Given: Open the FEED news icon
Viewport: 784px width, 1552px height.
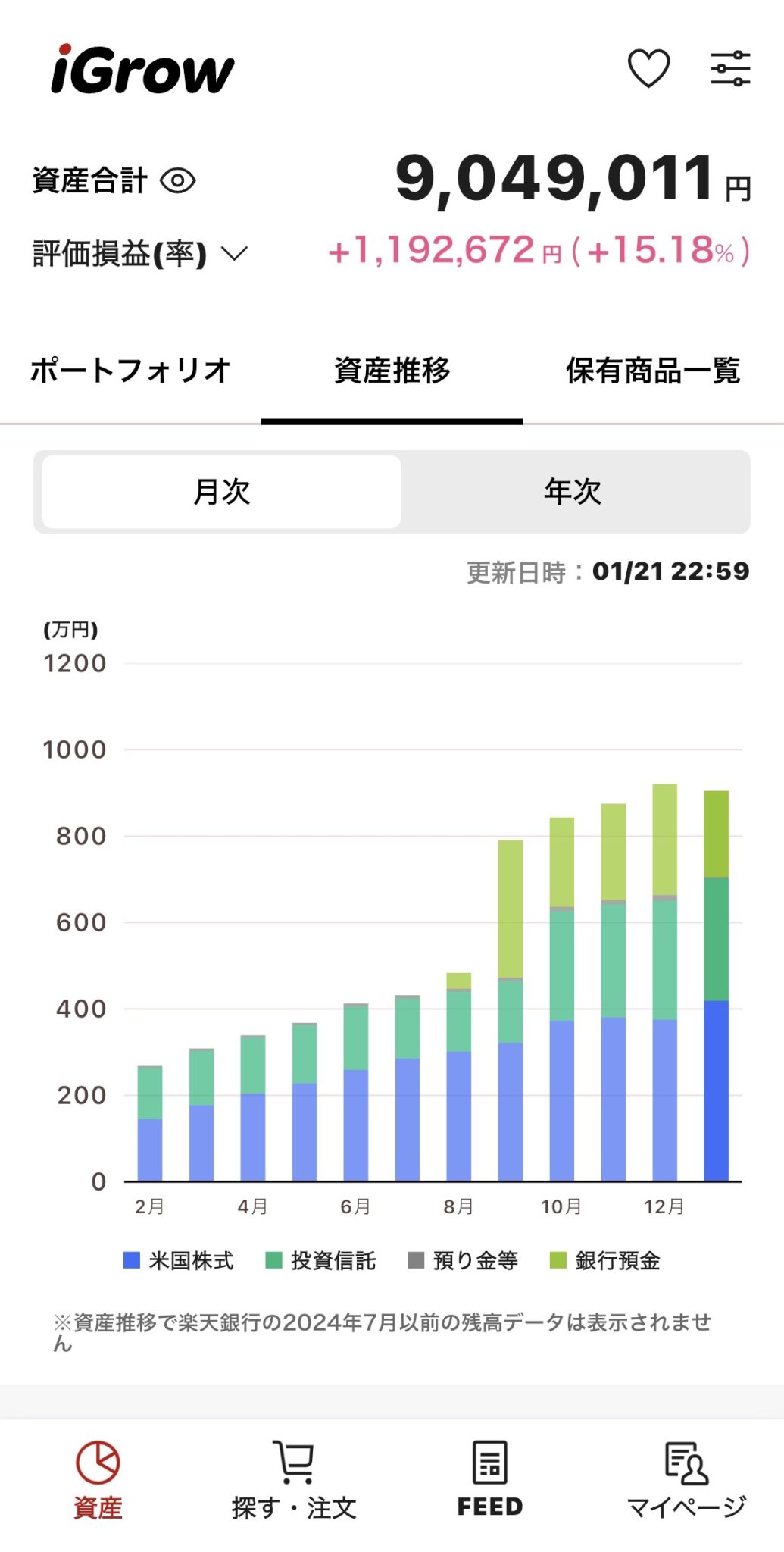Looking at the screenshot, I should 489,1470.
